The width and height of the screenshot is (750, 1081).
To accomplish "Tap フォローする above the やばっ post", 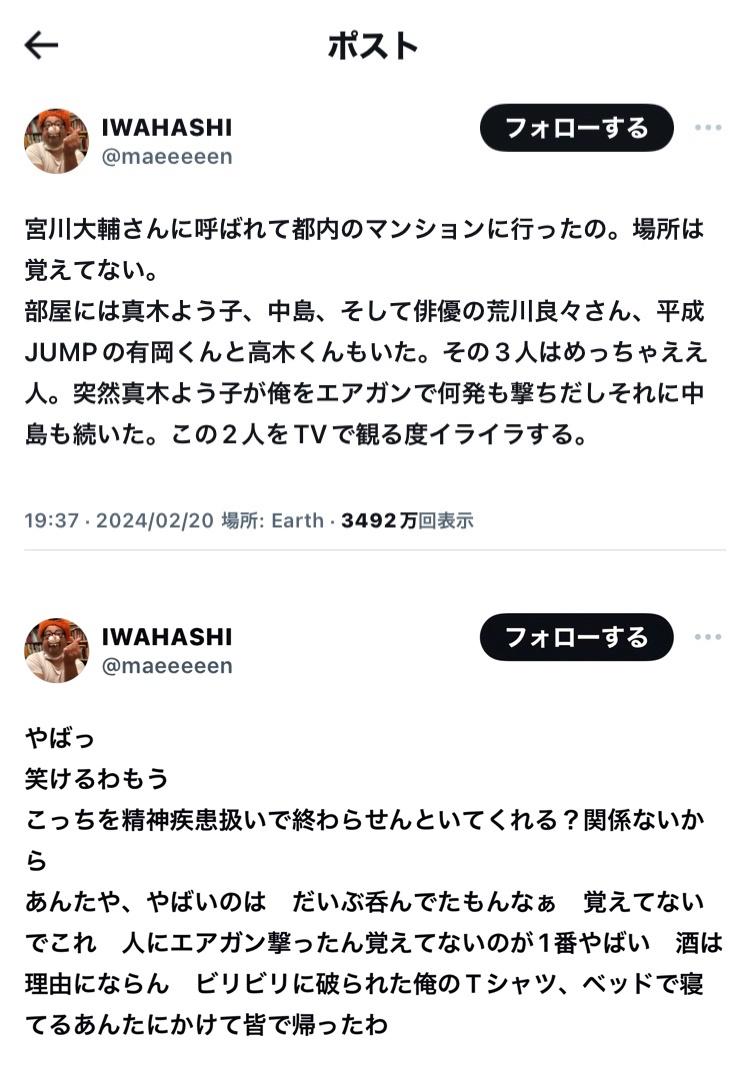I will pyautogui.click(x=576, y=637).
